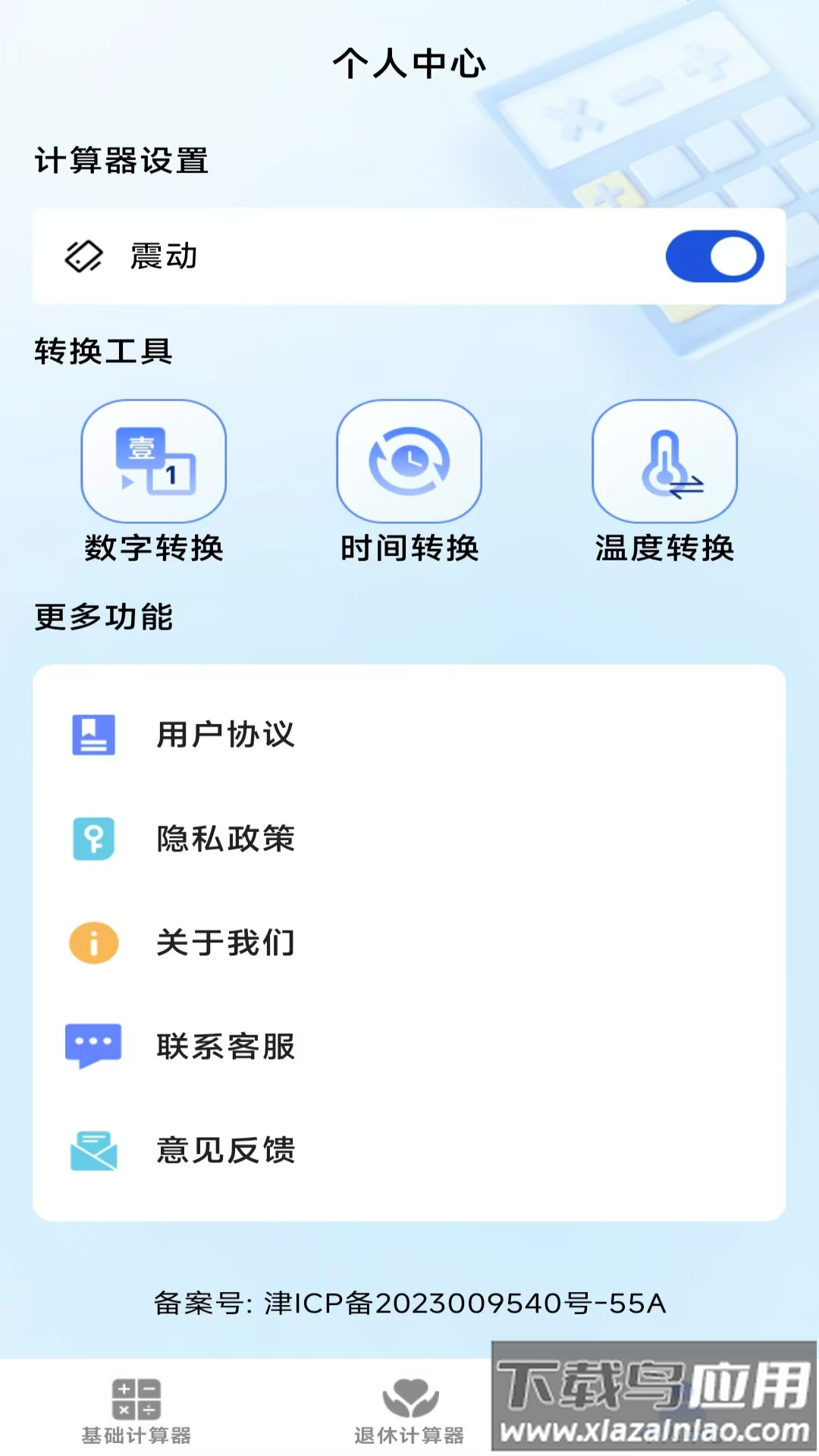Click the key icon next to 隐私政策

[93, 839]
